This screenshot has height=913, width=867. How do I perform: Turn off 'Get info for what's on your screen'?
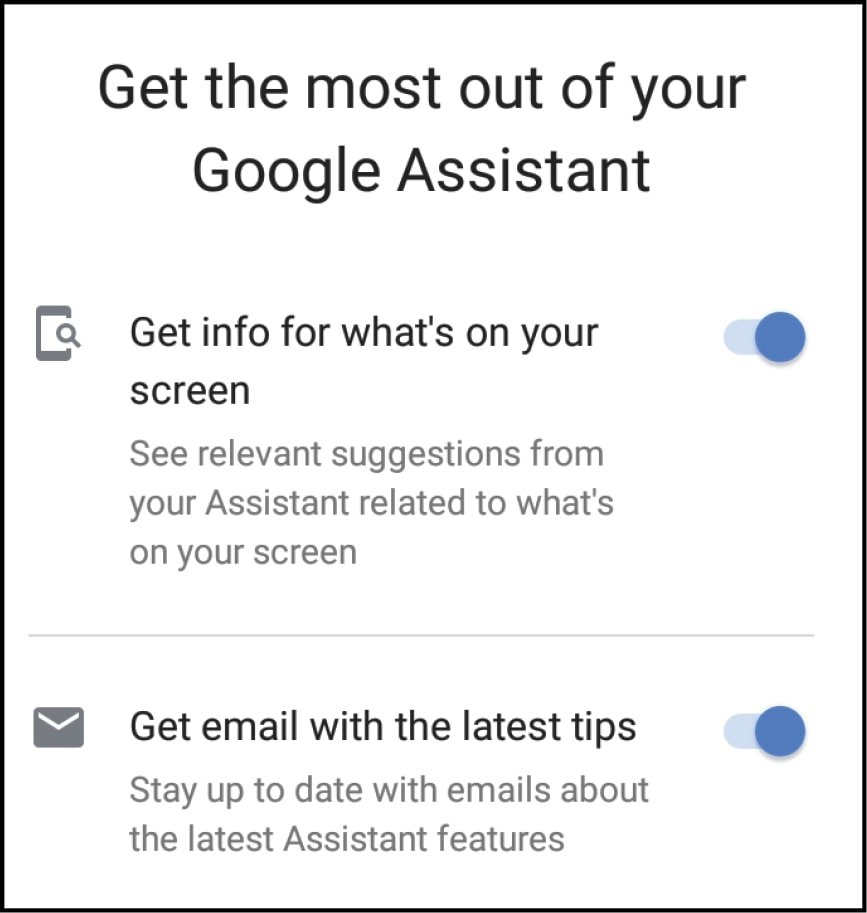(x=765, y=338)
